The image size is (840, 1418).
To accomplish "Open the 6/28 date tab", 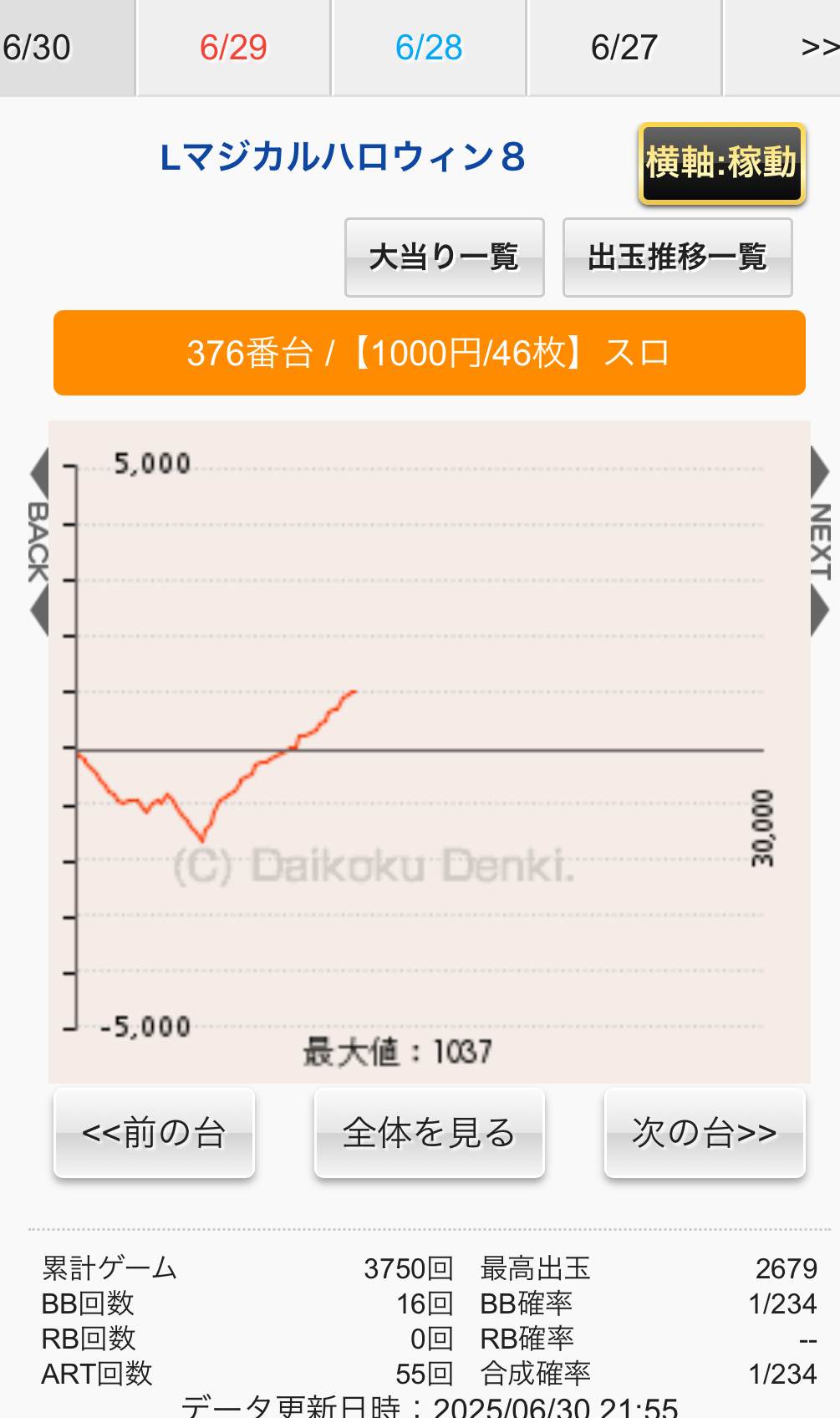I will [x=429, y=48].
